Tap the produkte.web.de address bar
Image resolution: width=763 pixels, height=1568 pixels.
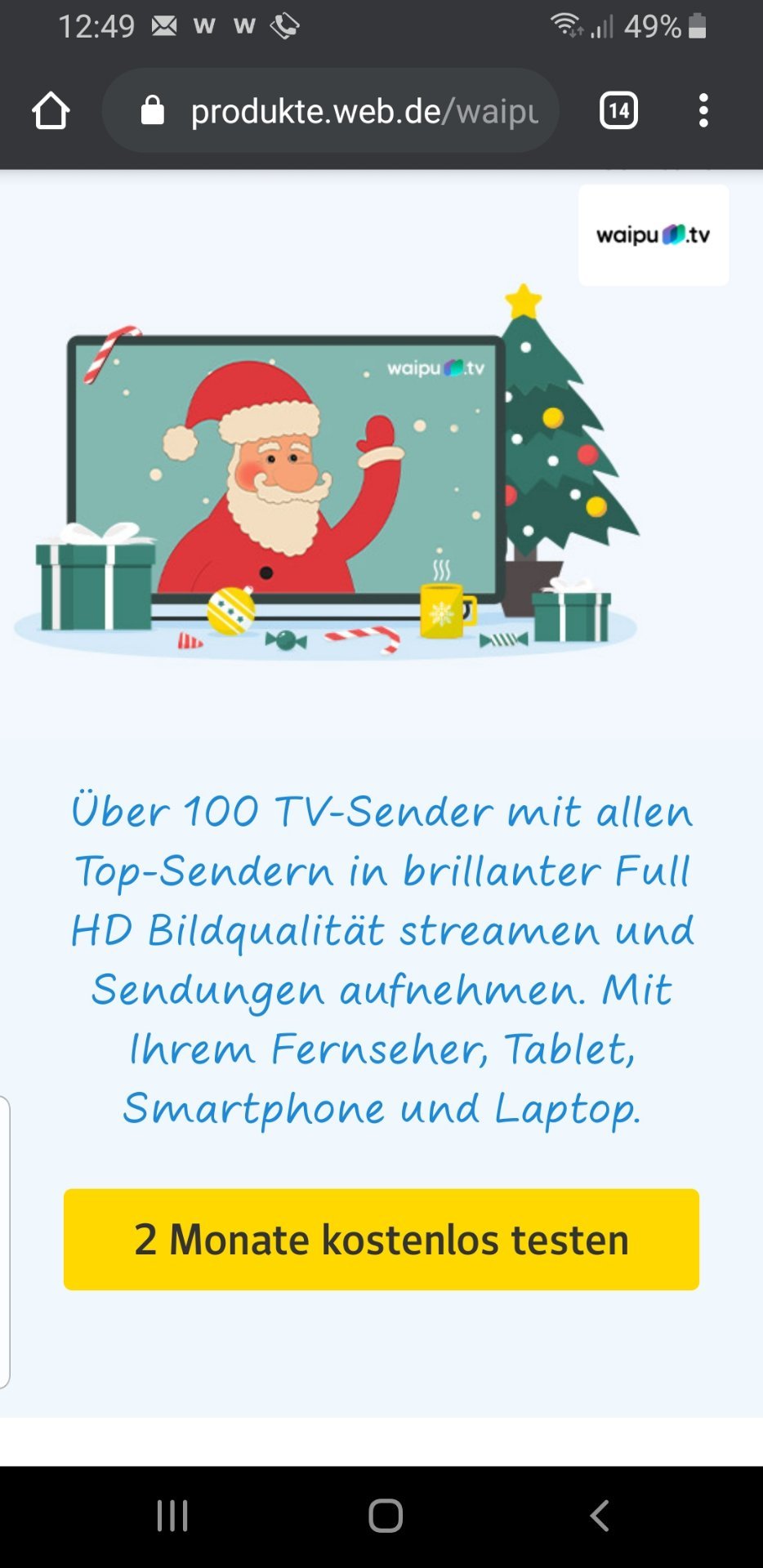[331, 110]
